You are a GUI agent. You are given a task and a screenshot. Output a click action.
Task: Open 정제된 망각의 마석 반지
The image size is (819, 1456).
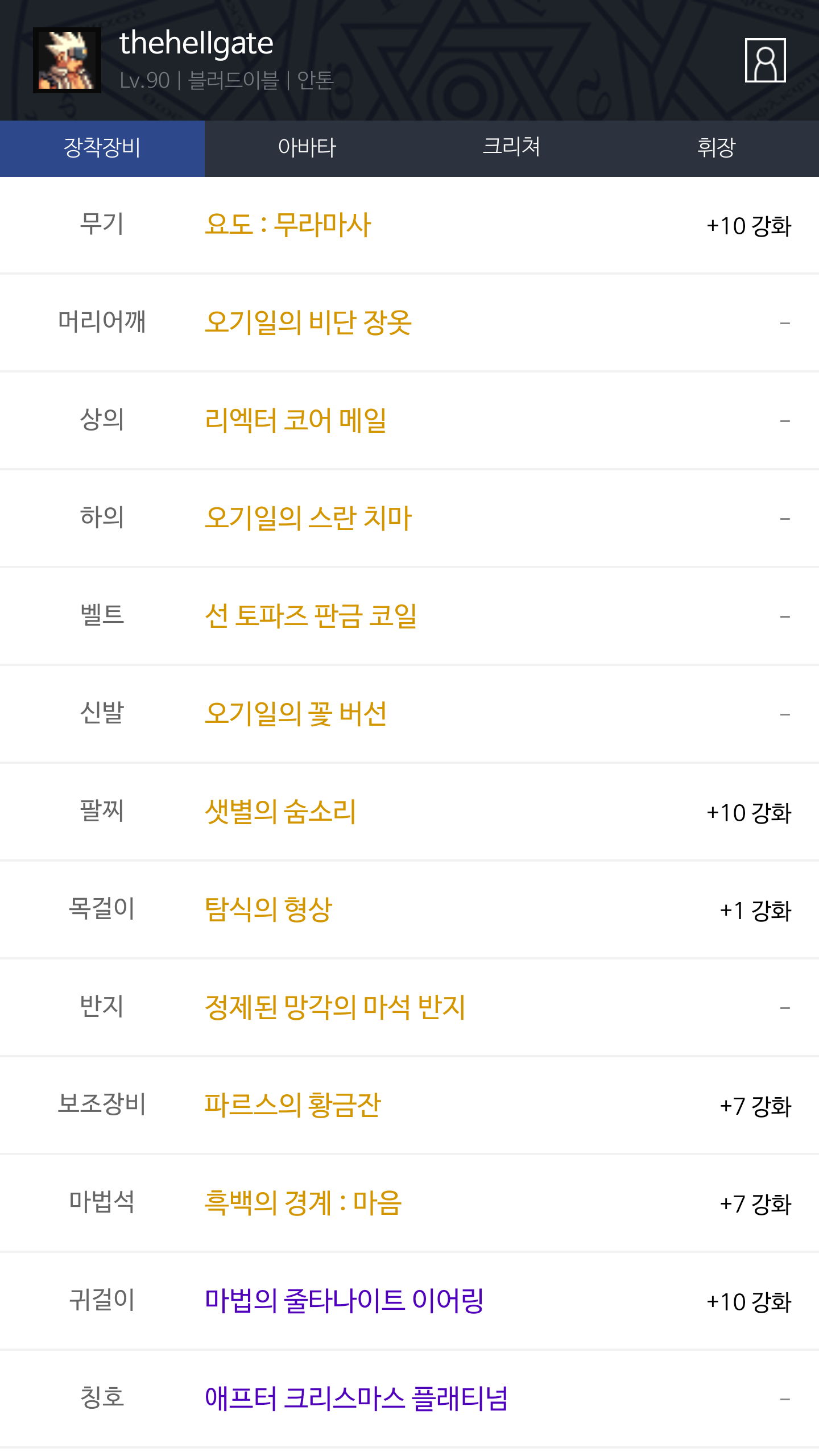334,1007
